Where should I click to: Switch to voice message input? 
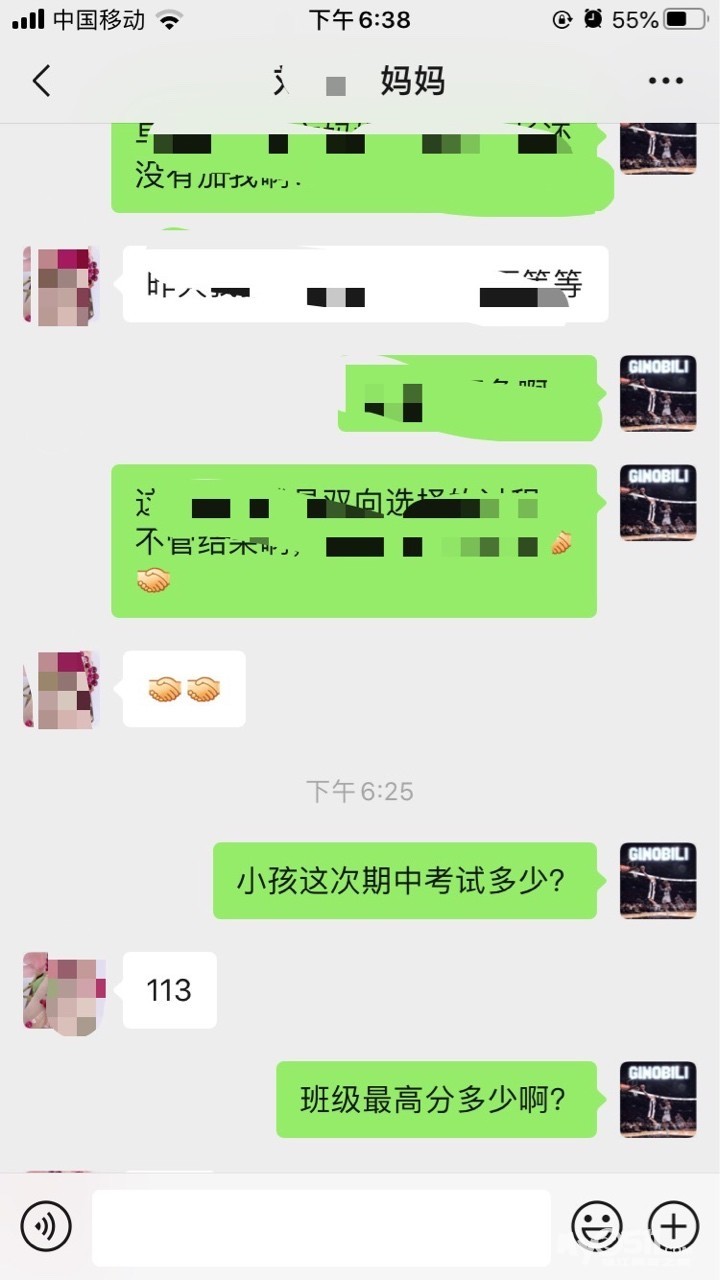[x=46, y=1225]
